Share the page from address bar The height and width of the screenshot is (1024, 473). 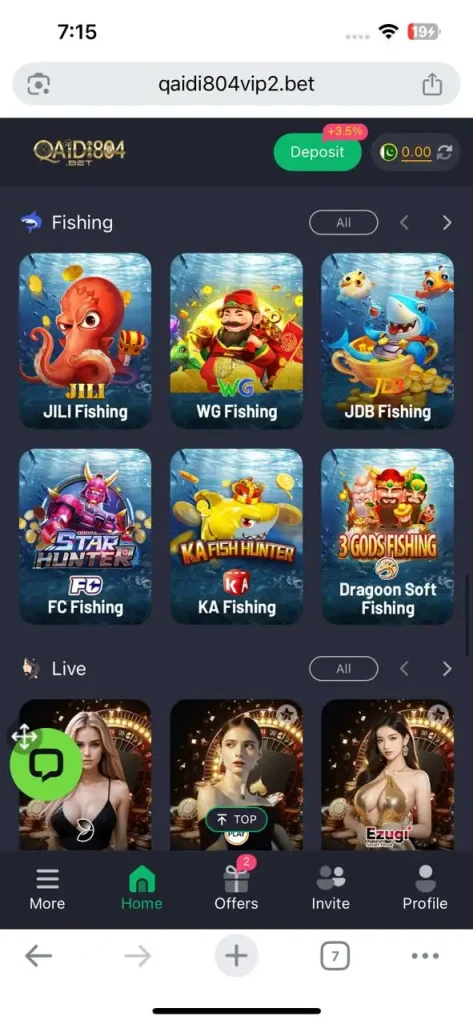[432, 84]
